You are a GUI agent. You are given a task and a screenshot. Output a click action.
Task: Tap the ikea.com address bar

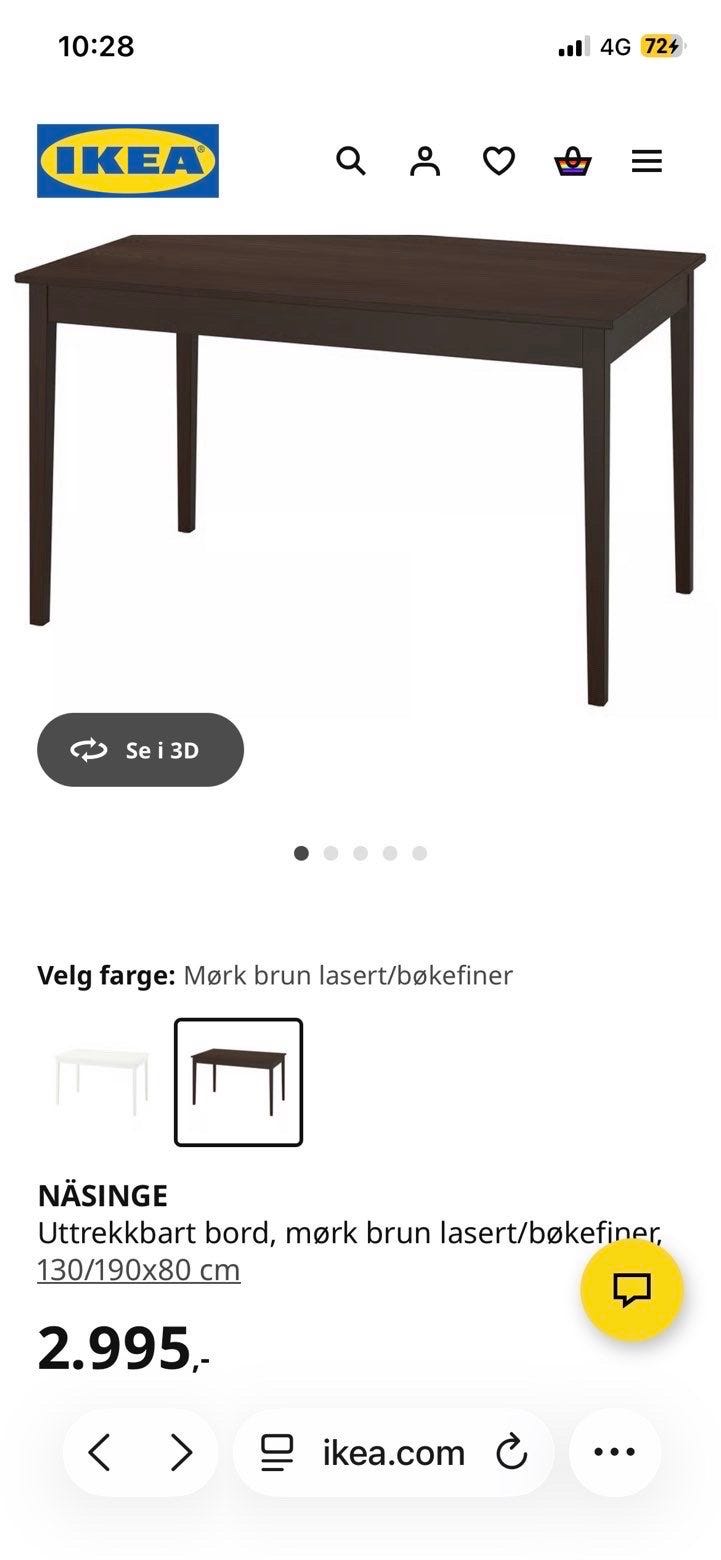tap(392, 1452)
